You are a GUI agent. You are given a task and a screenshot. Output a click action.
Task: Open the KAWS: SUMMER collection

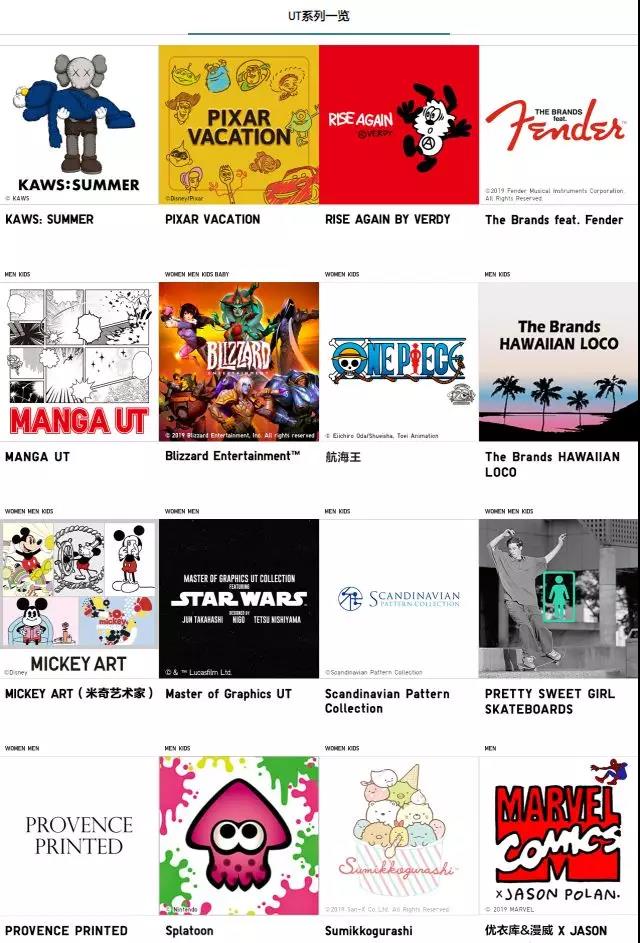[79, 125]
